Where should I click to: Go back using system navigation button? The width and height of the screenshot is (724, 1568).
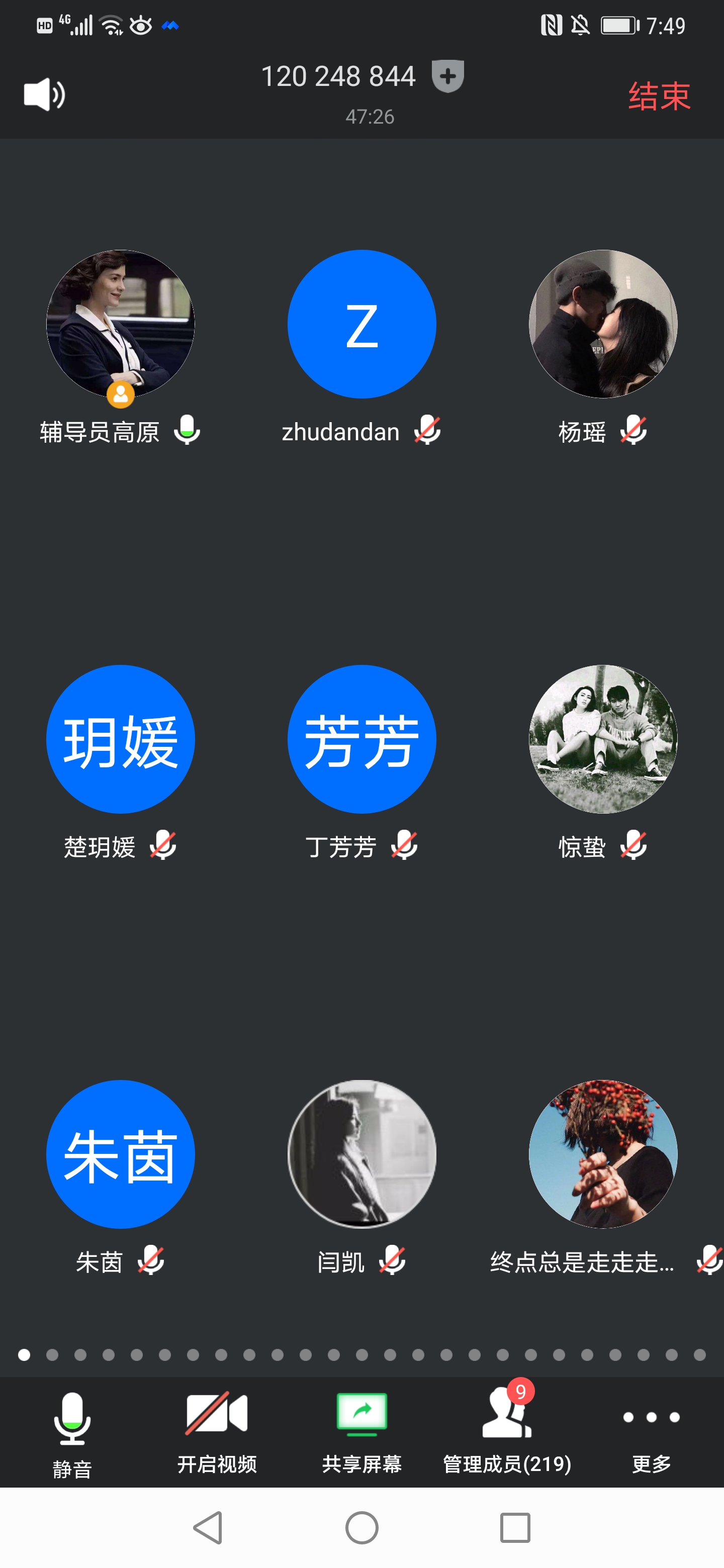click(x=208, y=1527)
